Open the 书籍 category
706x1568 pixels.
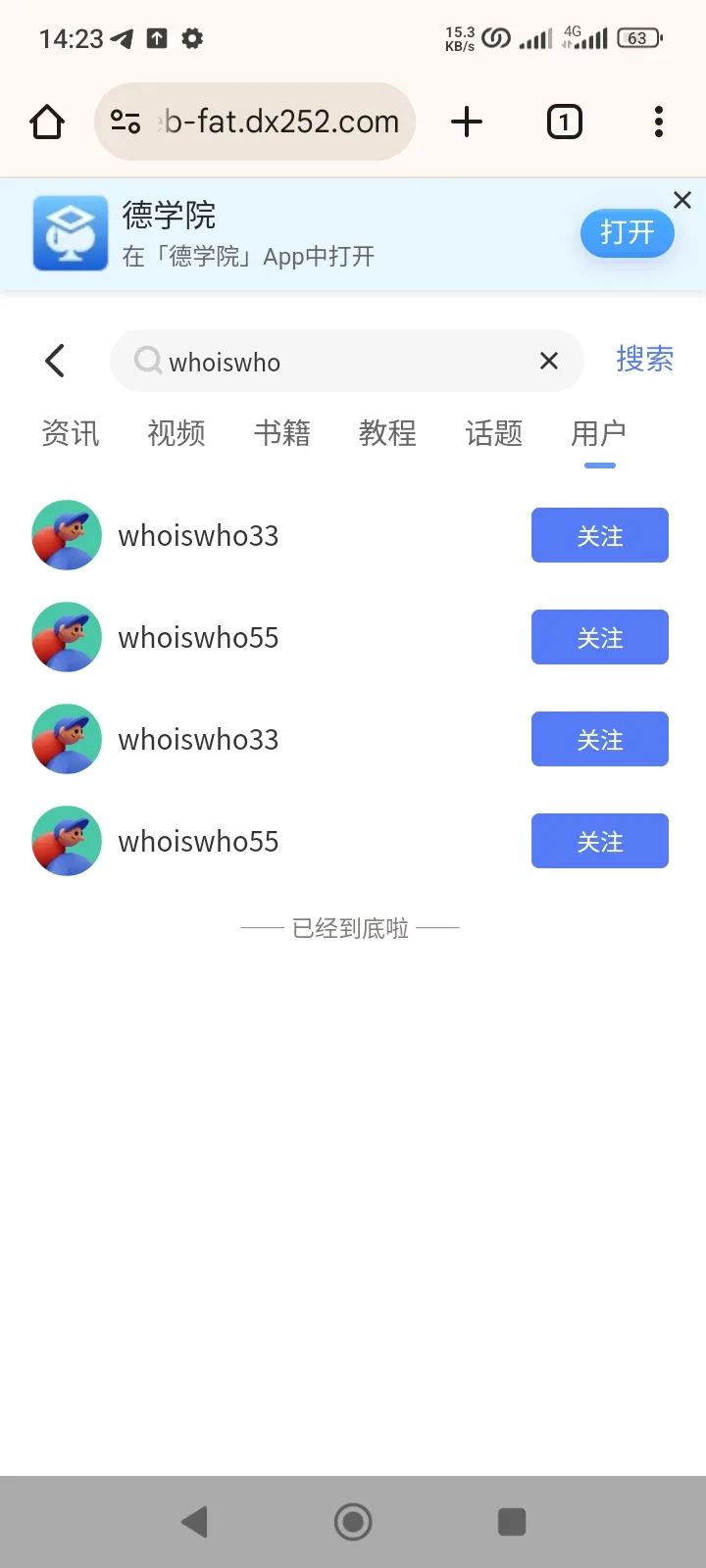click(281, 434)
